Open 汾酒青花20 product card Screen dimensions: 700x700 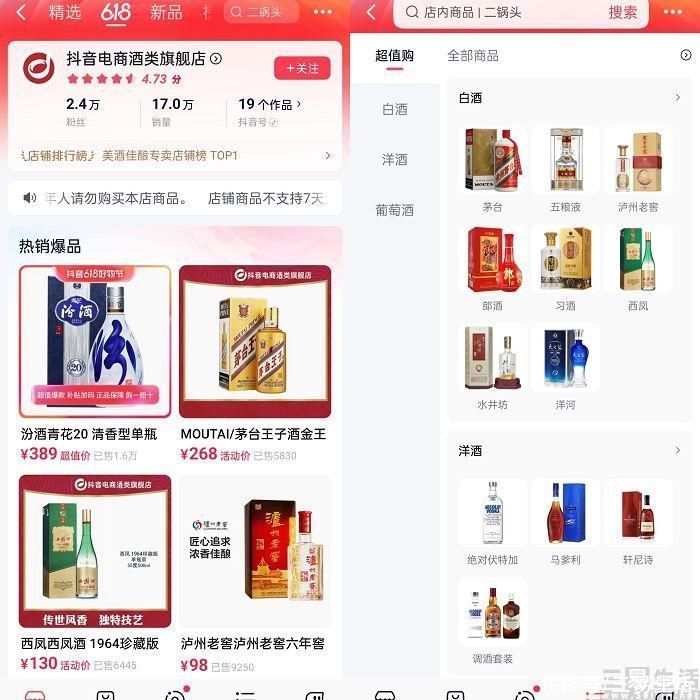pyautogui.click(x=95, y=342)
